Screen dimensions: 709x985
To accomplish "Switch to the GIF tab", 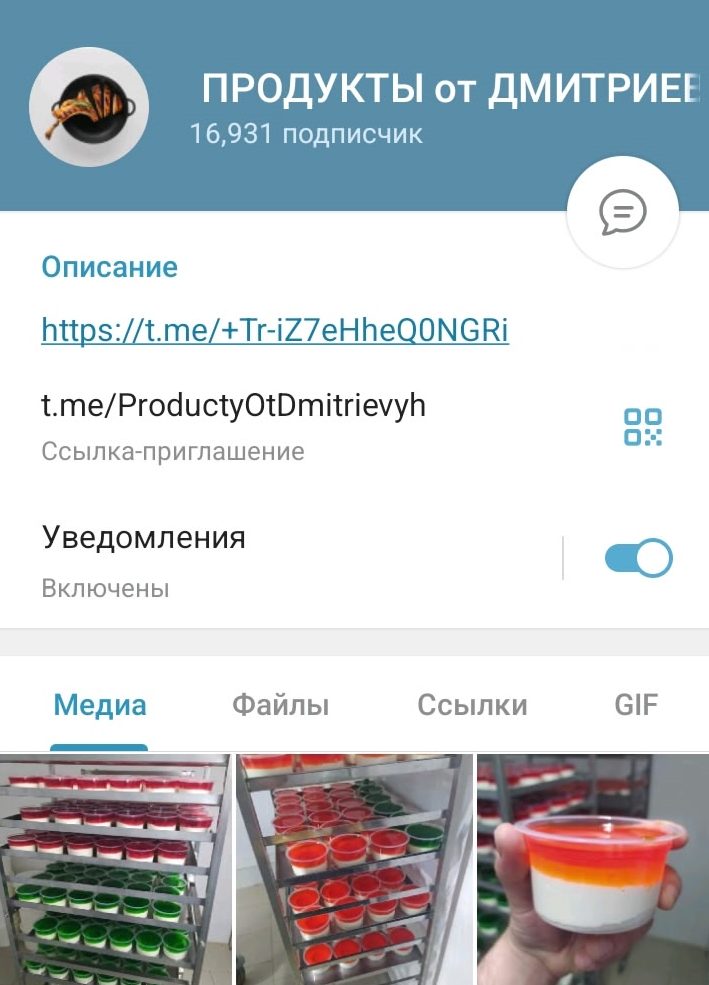I will [x=636, y=705].
